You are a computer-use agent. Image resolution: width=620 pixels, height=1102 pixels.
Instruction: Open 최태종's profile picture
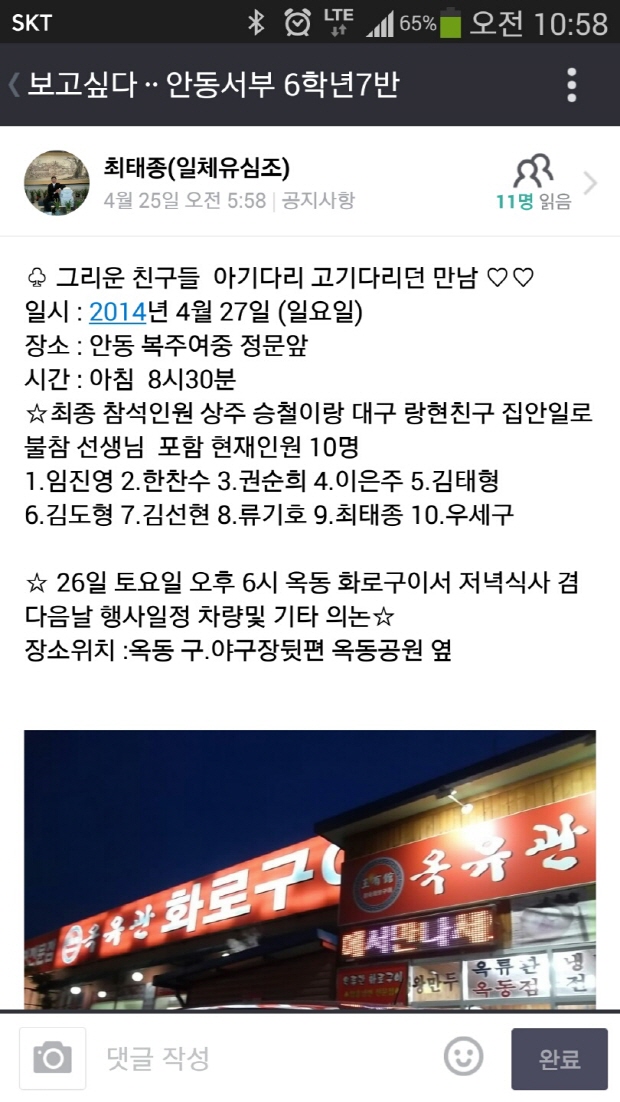click(56, 183)
